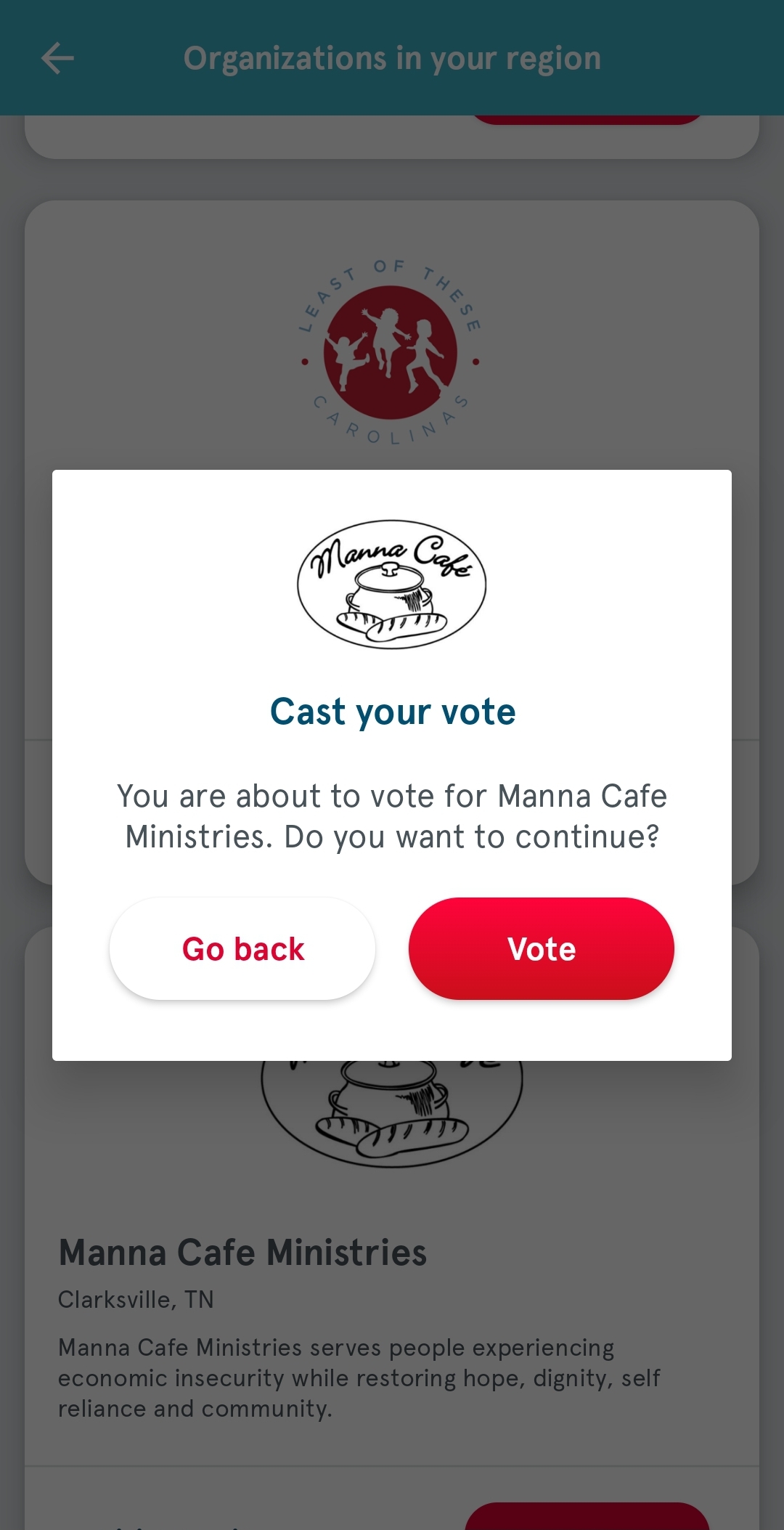784x1530 pixels.
Task: Tap the back arrow in the header
Action: [x=58, y=58]
